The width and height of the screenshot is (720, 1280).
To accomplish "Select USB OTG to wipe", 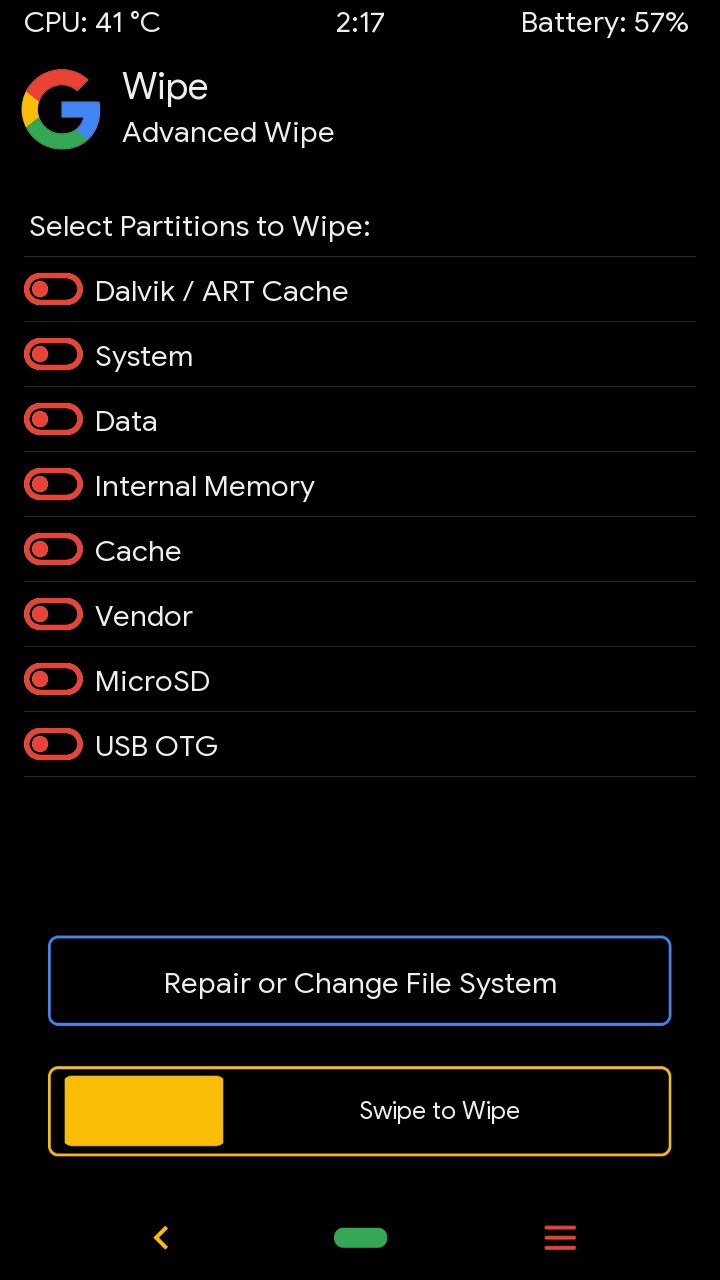I will (x=54, y=745).
